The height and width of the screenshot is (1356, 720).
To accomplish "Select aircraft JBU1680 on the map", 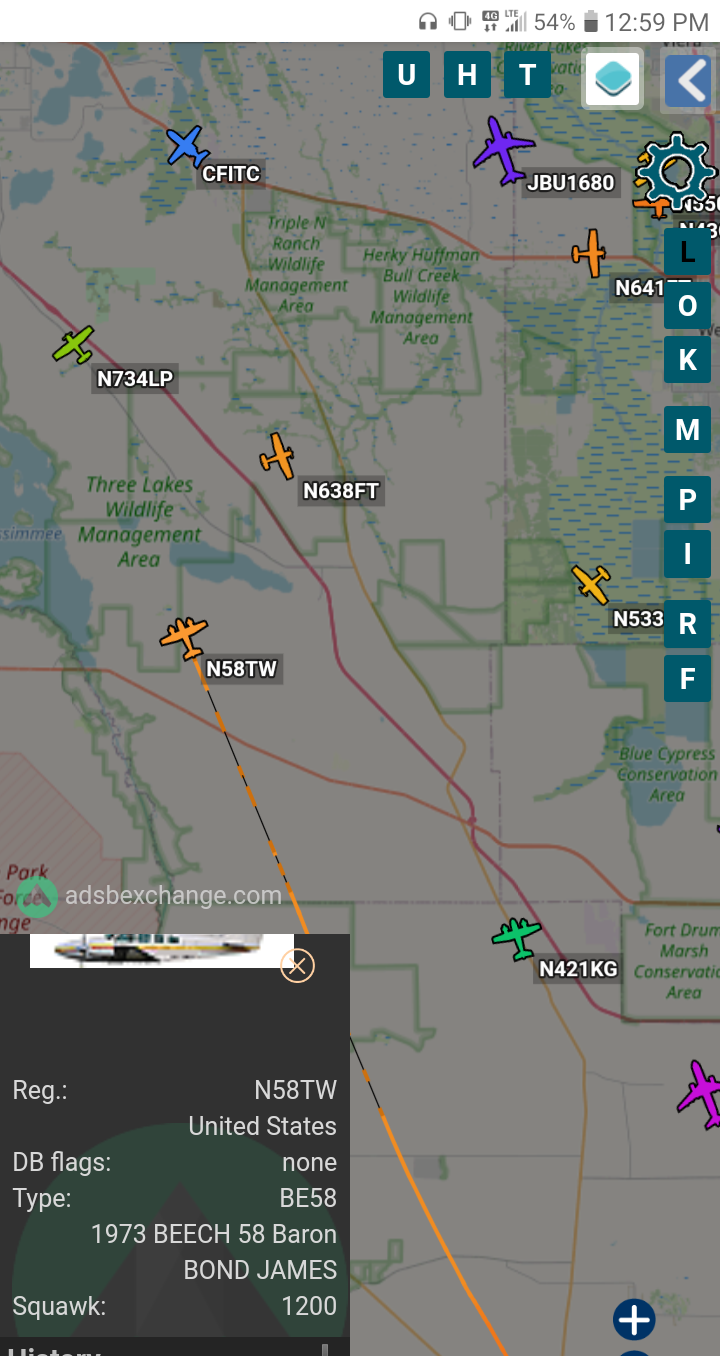I will pos(503,150).
